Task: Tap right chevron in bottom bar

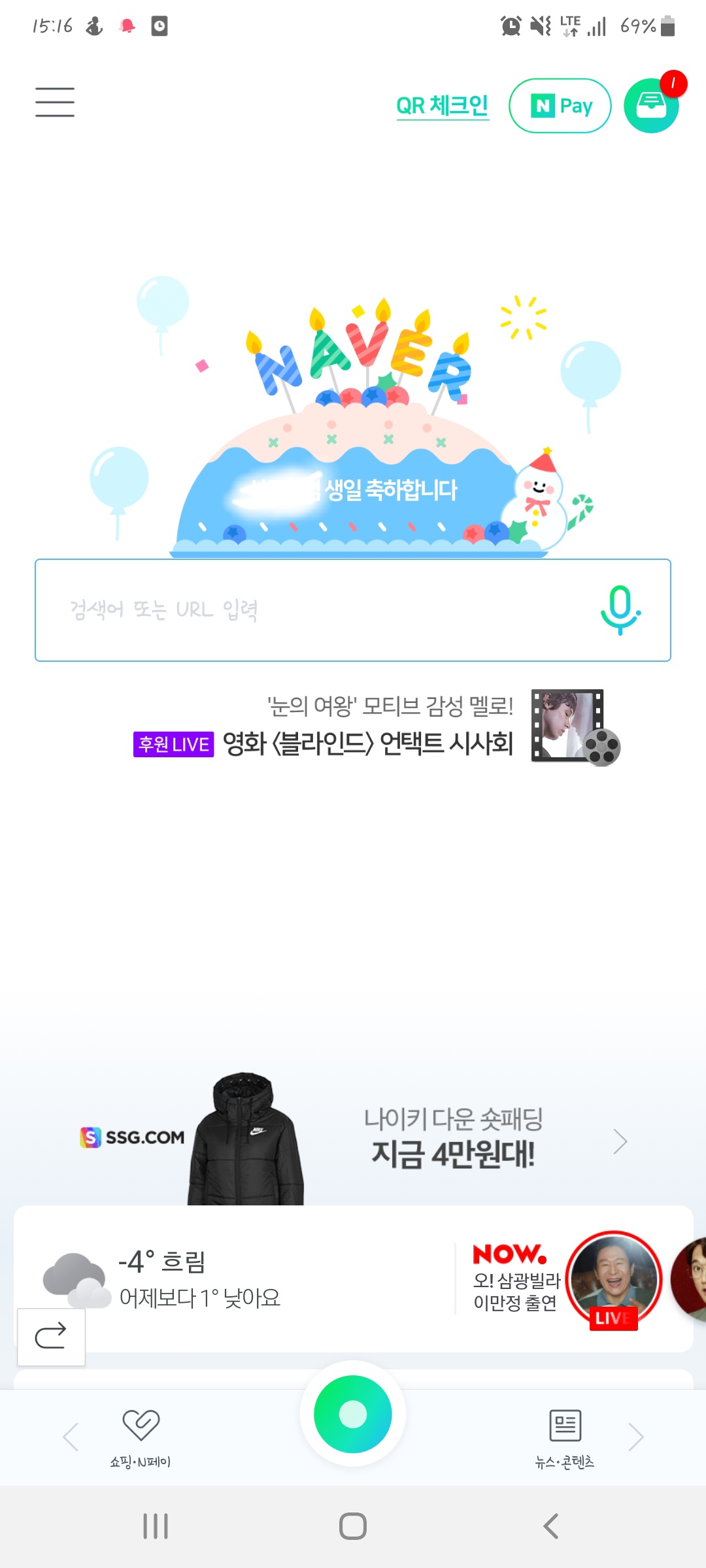Action: [x=635, y=1437]
